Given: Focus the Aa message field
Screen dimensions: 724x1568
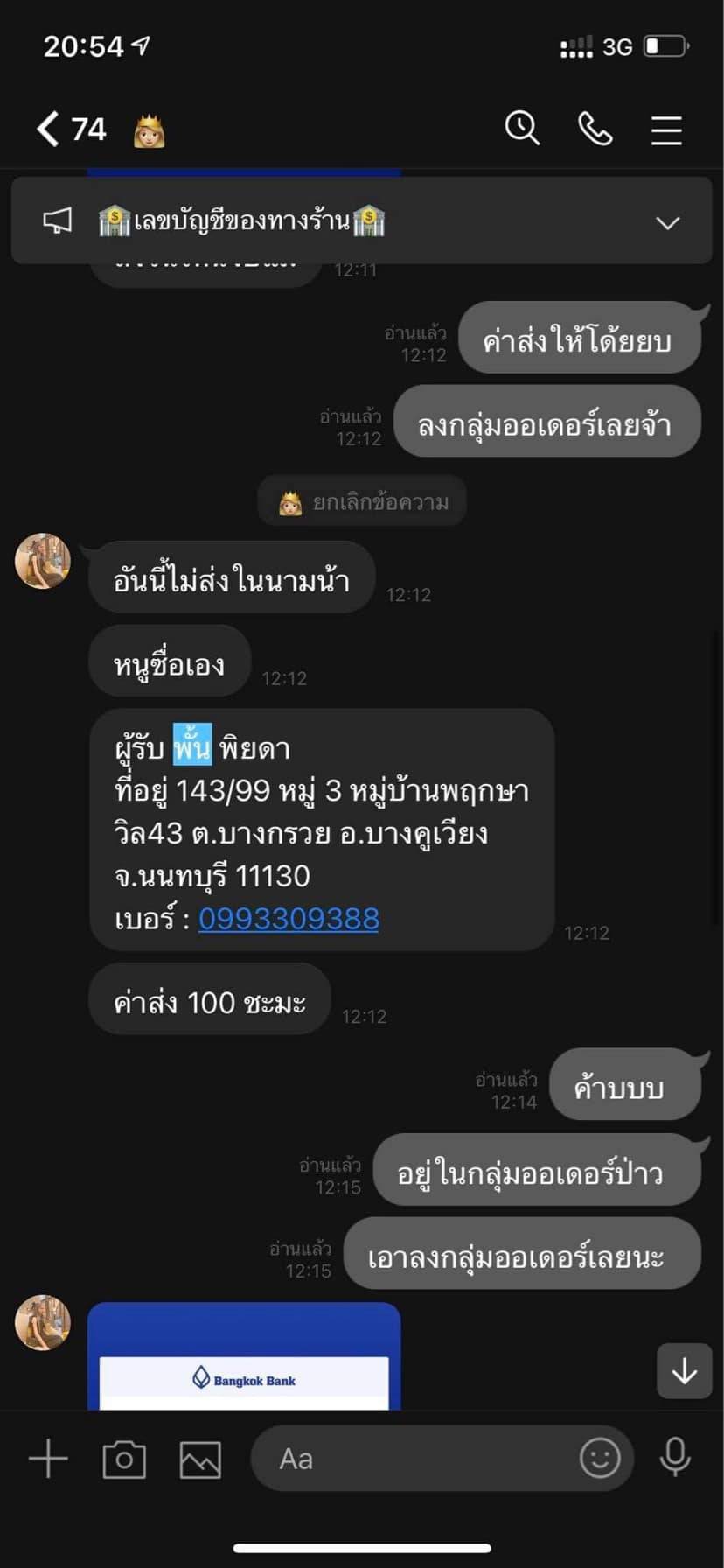Looking at the screenshot, I should click(x=411, y=1459).
